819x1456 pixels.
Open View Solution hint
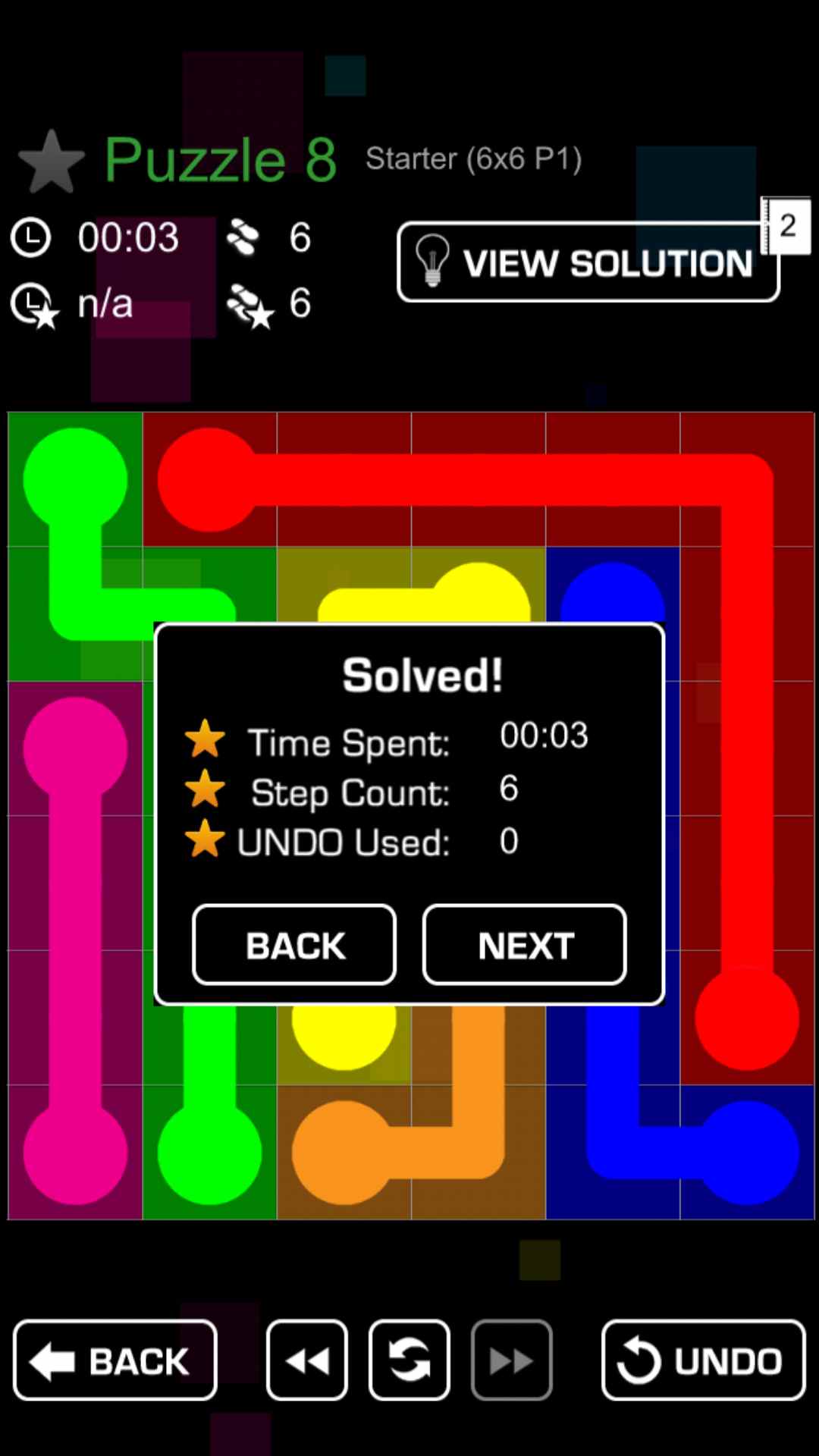click(588, 262)
